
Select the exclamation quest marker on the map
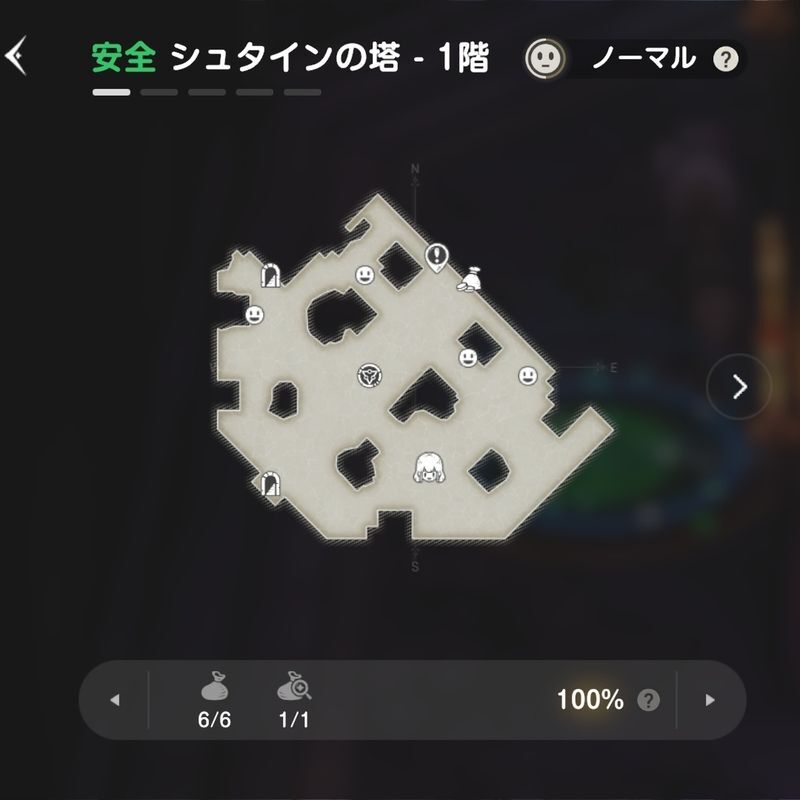pyautogui.click(x=436, y=257)
